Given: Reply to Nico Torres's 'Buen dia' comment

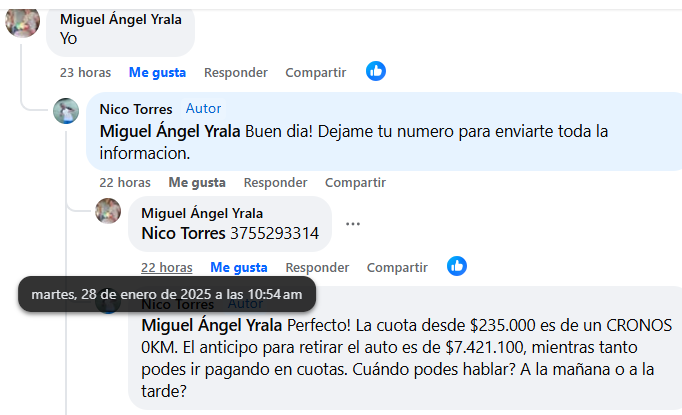Looking at the screenshot, I should pos(275,182).
